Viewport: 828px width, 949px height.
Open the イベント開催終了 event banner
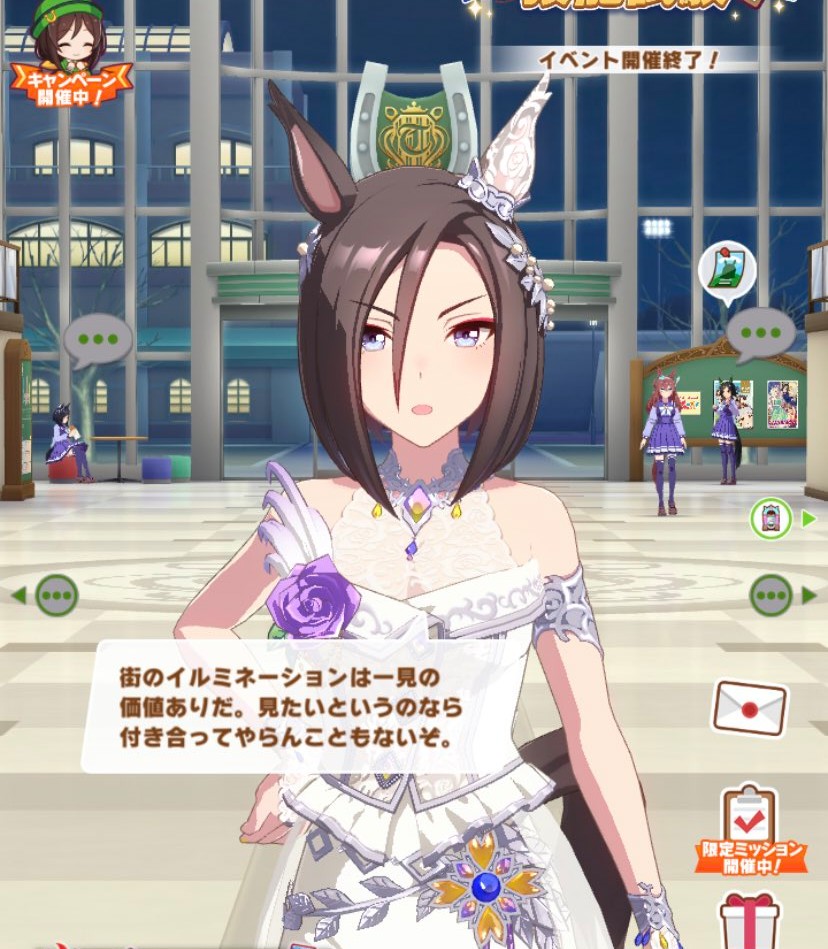point(628,60)
